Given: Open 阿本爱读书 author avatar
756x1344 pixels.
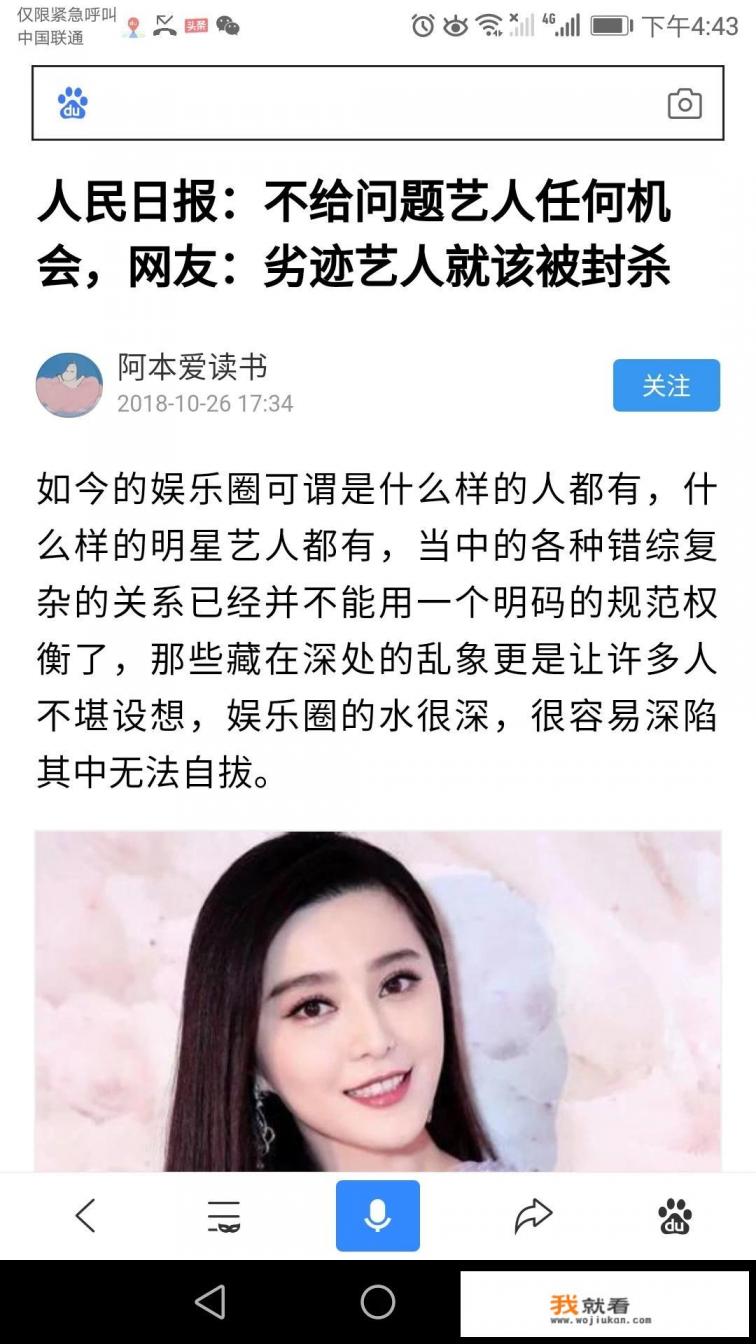Looking at the screenshot, I should [x=69, y=385].
